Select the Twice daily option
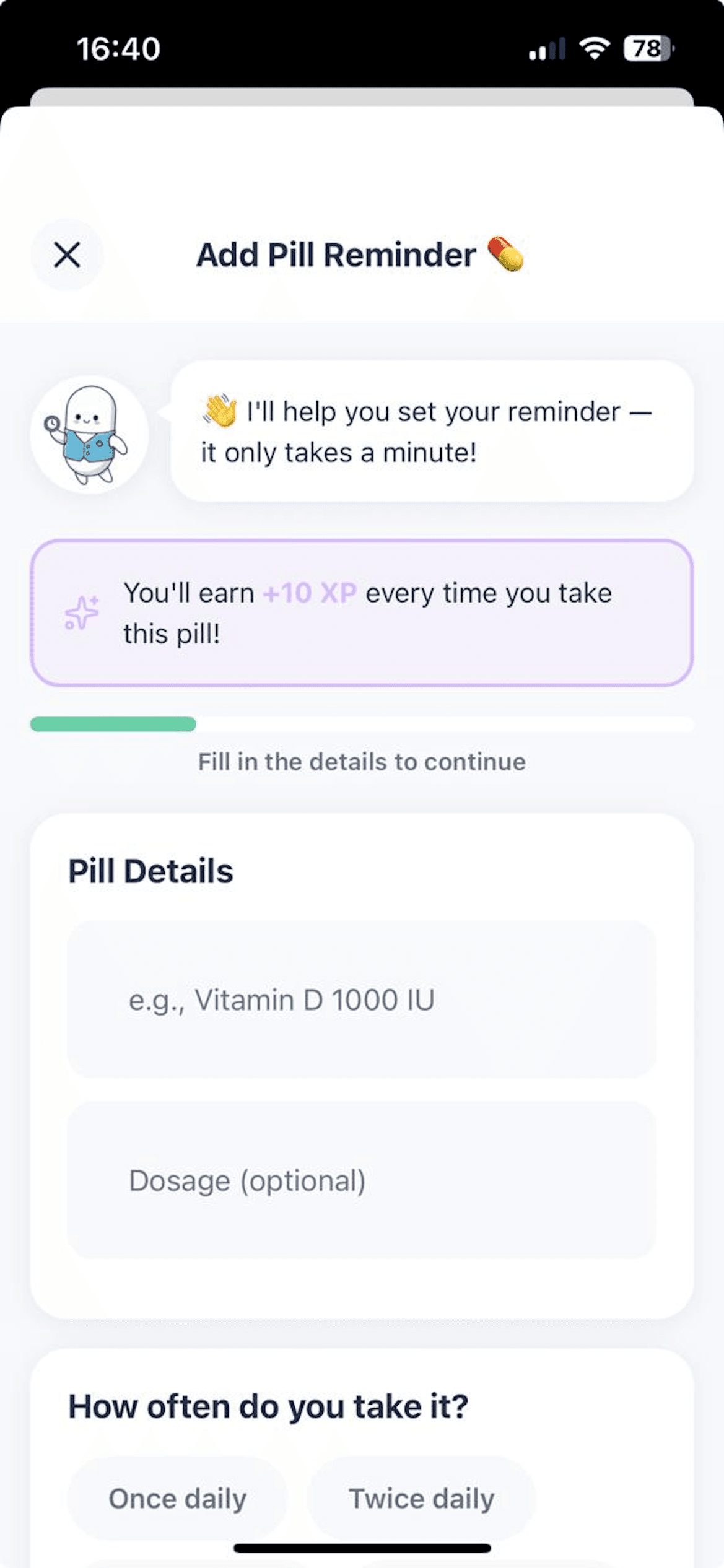The height and width of the screenshot is (1568, 724). [x=422, y=1498]
